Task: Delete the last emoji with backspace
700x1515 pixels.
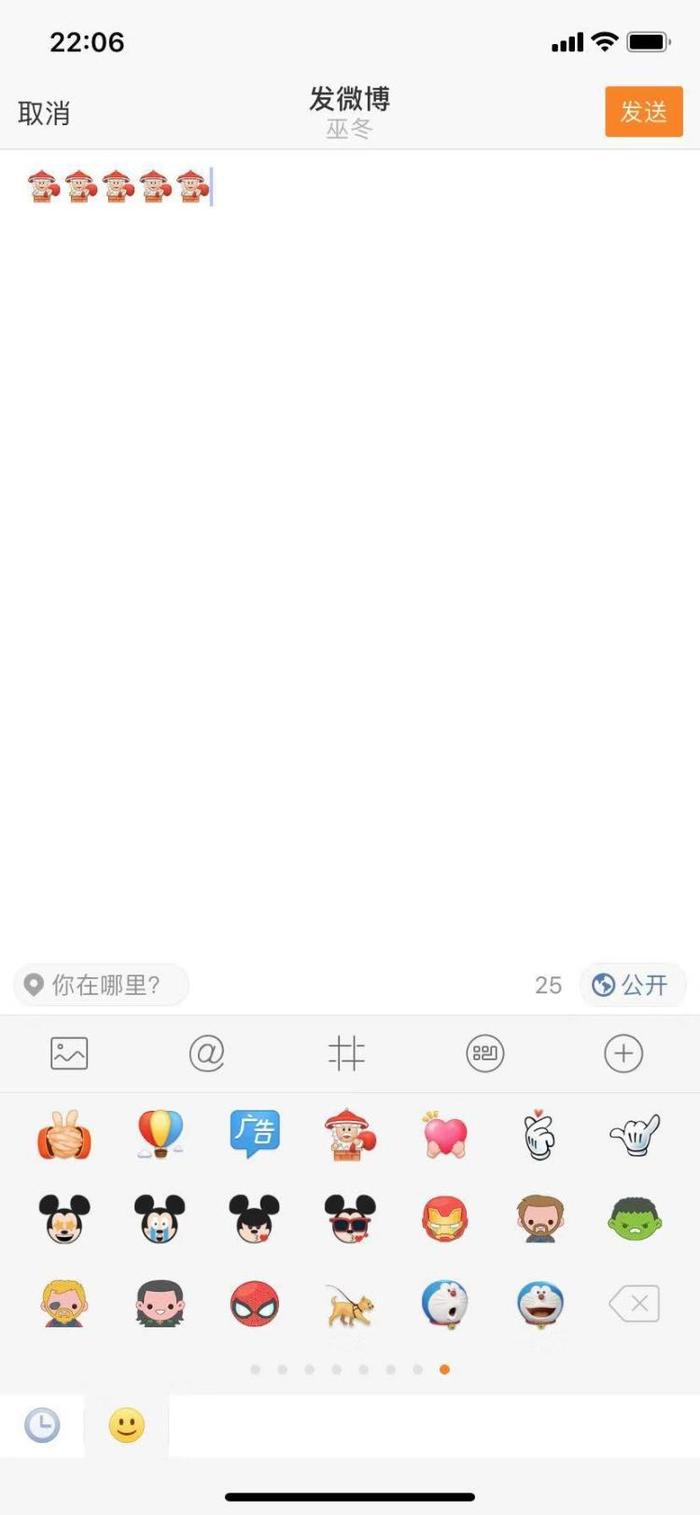Action: click(635, 1304)
